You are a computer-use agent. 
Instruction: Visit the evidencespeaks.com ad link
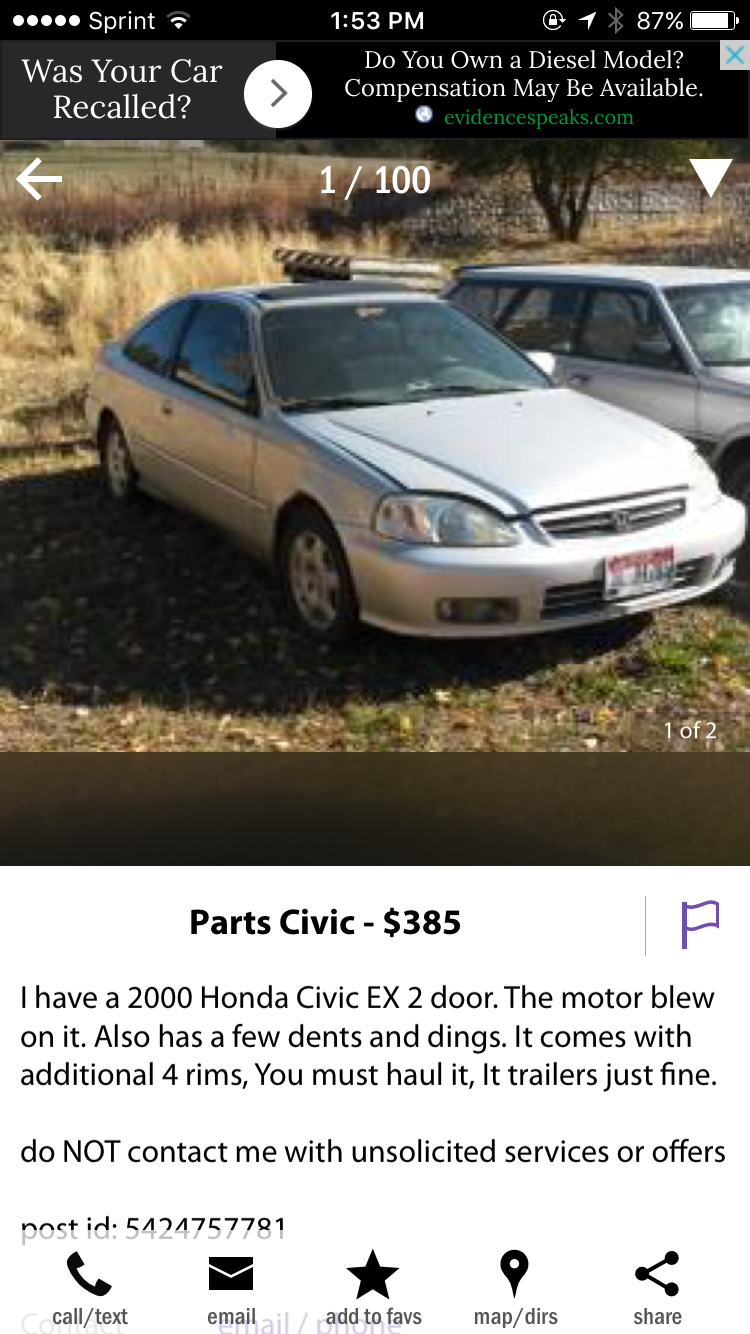538,118
